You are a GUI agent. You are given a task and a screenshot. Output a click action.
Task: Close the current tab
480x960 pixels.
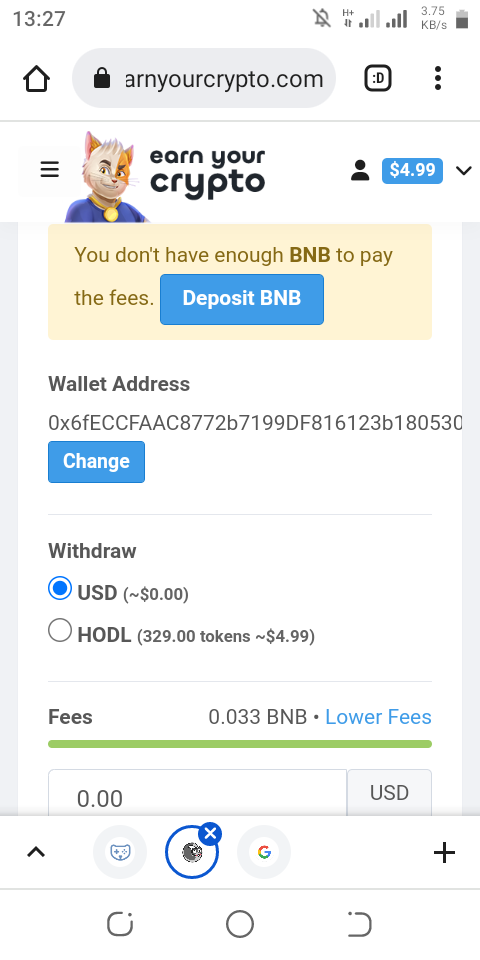[x=210, y=833]
